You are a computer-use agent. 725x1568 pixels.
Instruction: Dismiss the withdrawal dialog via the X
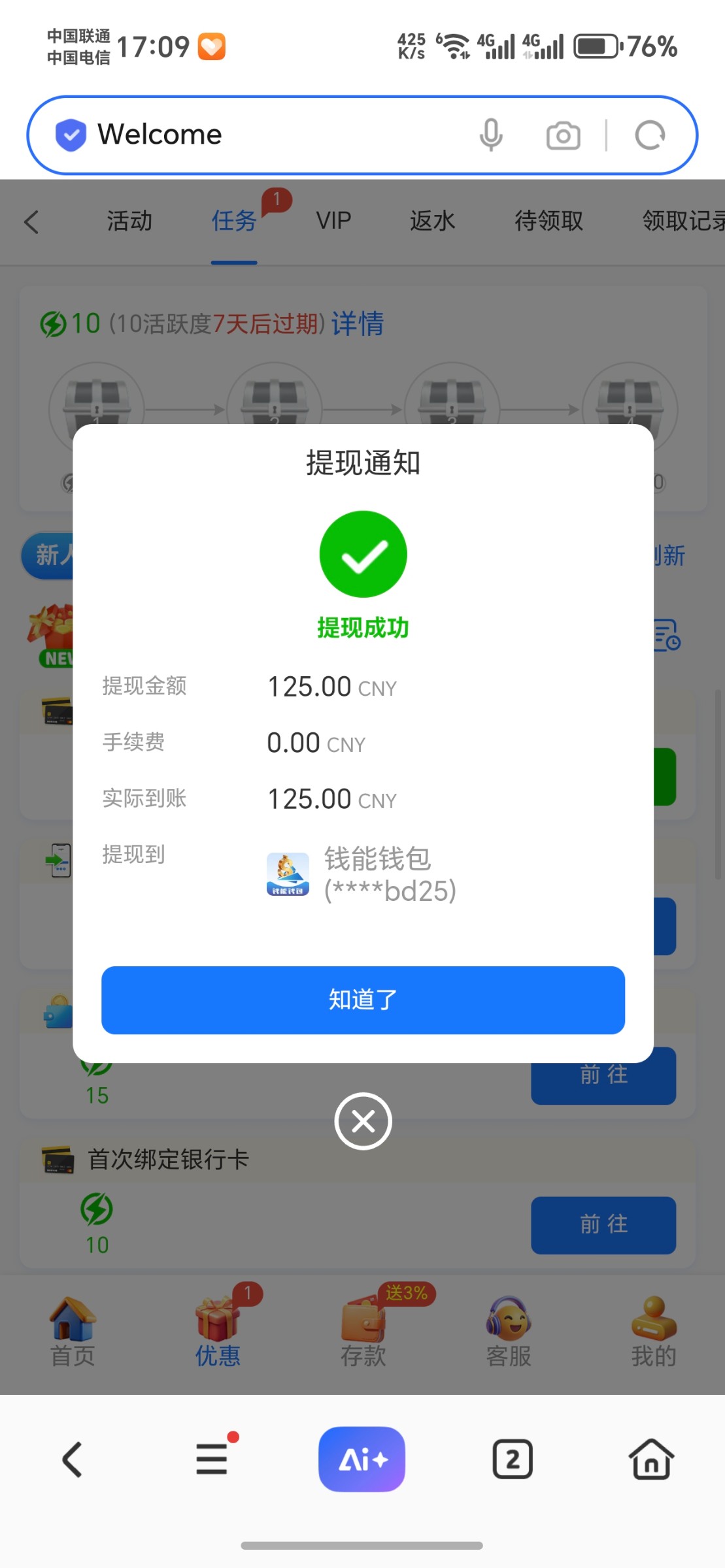coord(363,1121)
